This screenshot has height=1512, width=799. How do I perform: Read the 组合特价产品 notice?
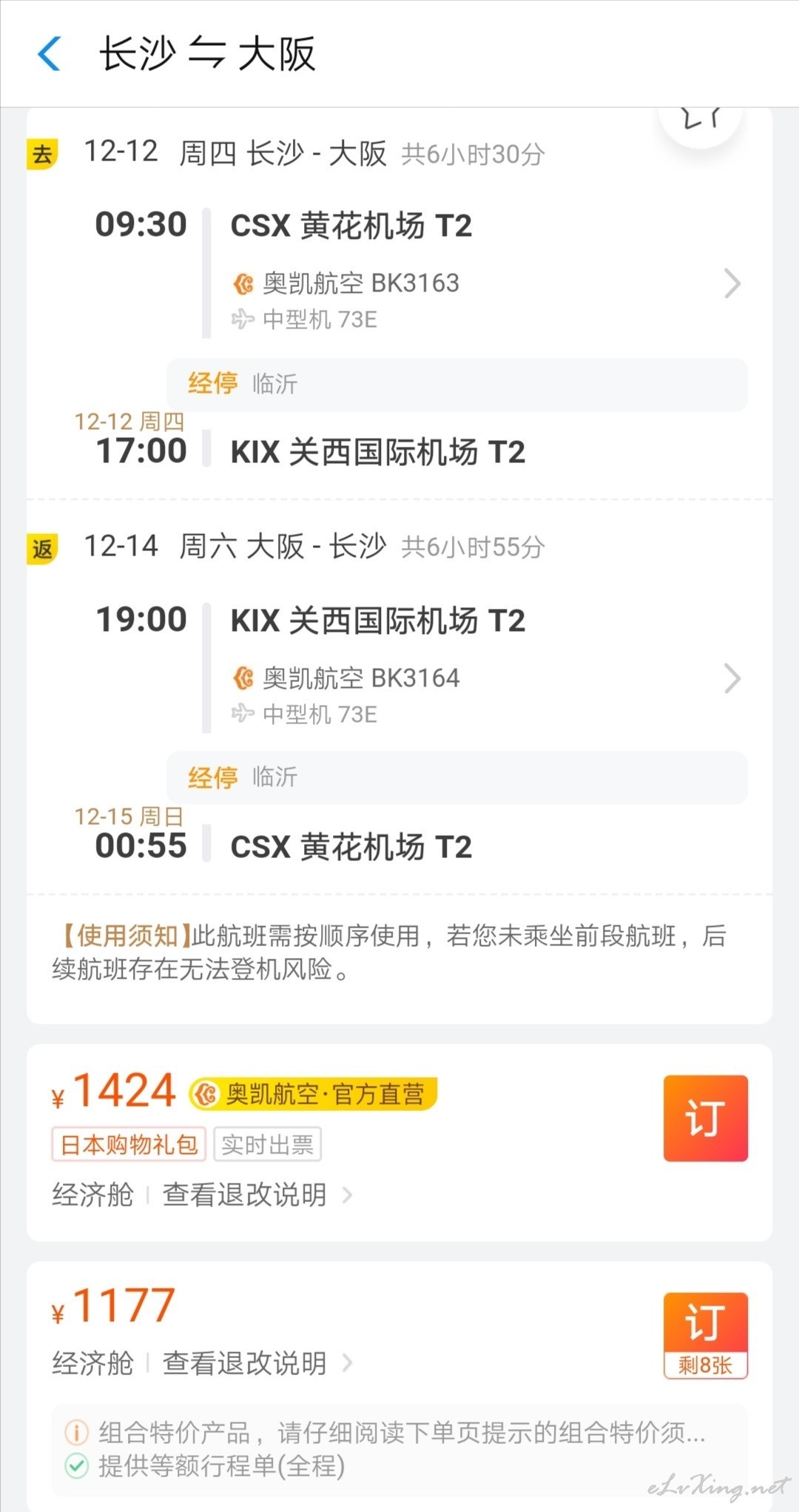401,1433
